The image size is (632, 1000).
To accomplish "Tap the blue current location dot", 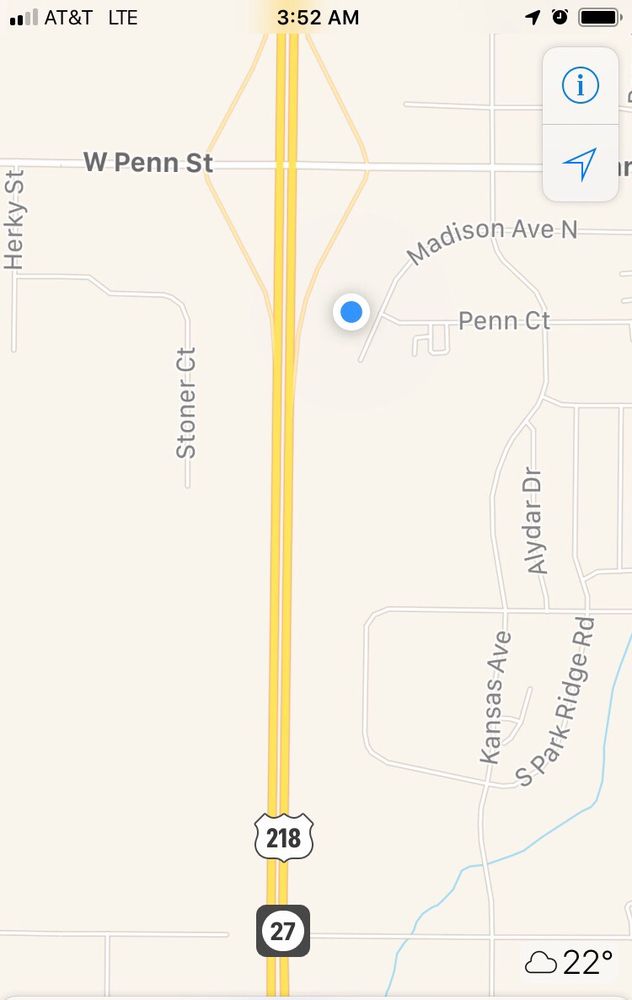I will [x=351, y=312].
